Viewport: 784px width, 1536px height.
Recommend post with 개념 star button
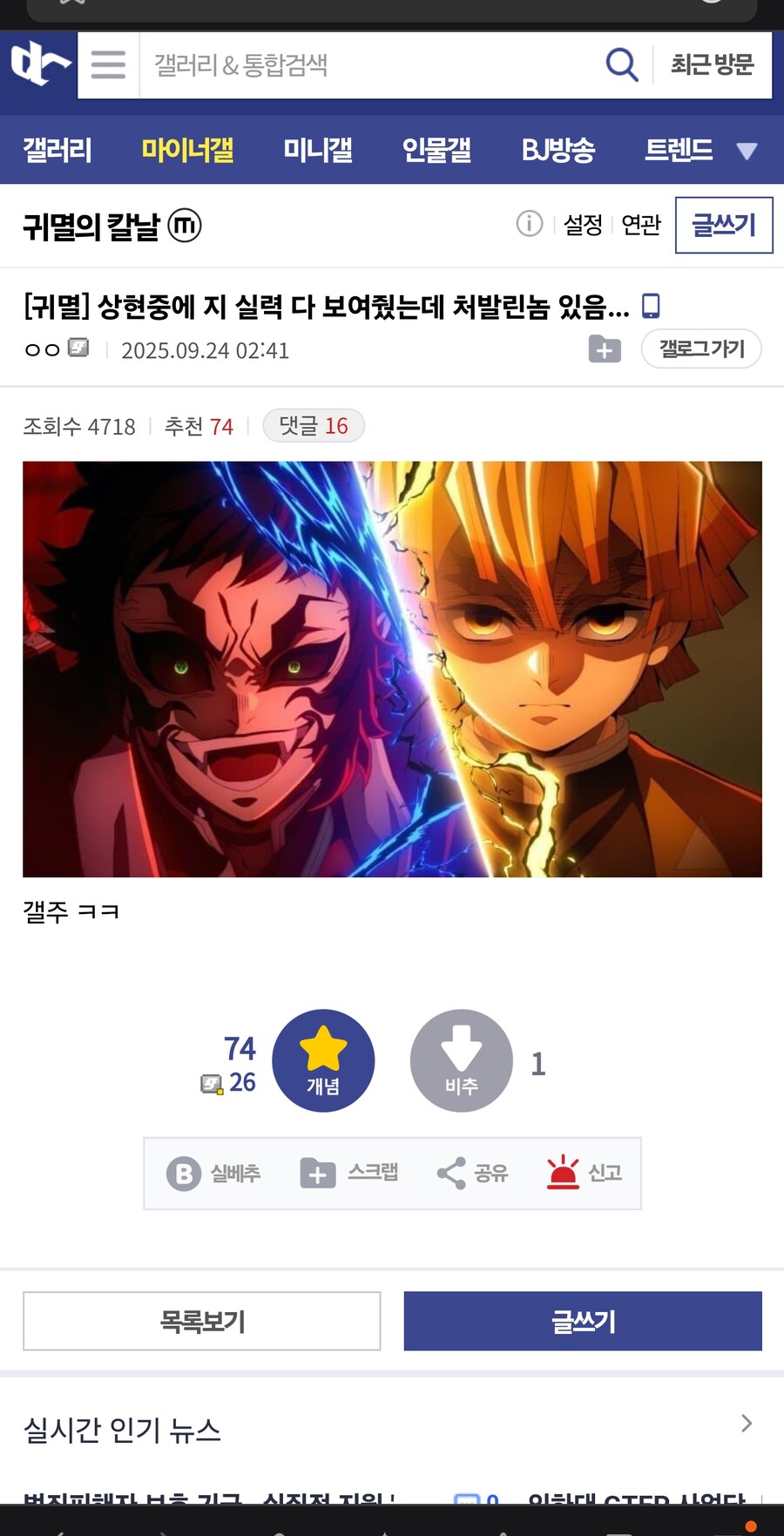tap(323, 1060)
